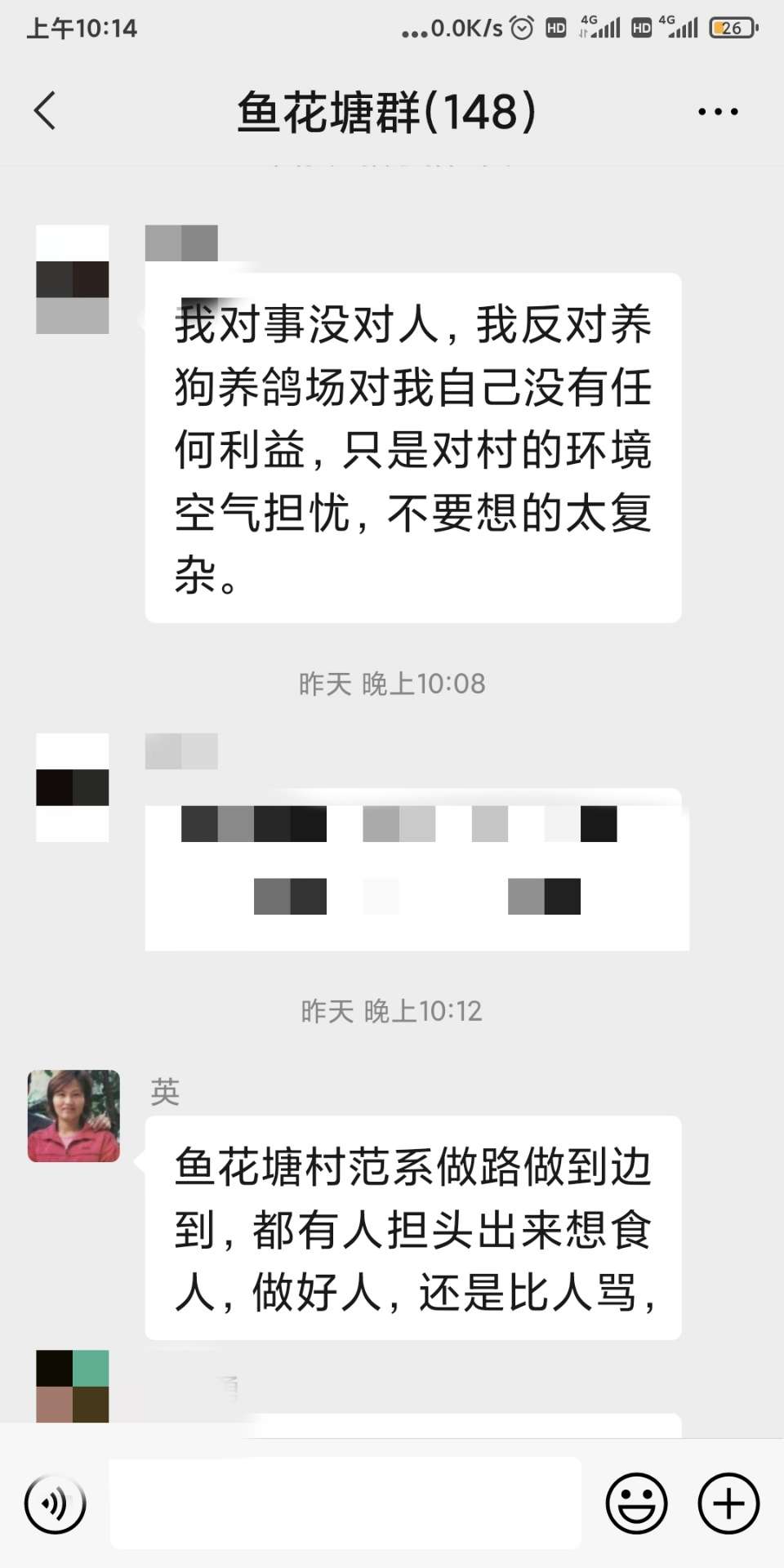Open the plus attachment menu

click(x=728, y=1503)
